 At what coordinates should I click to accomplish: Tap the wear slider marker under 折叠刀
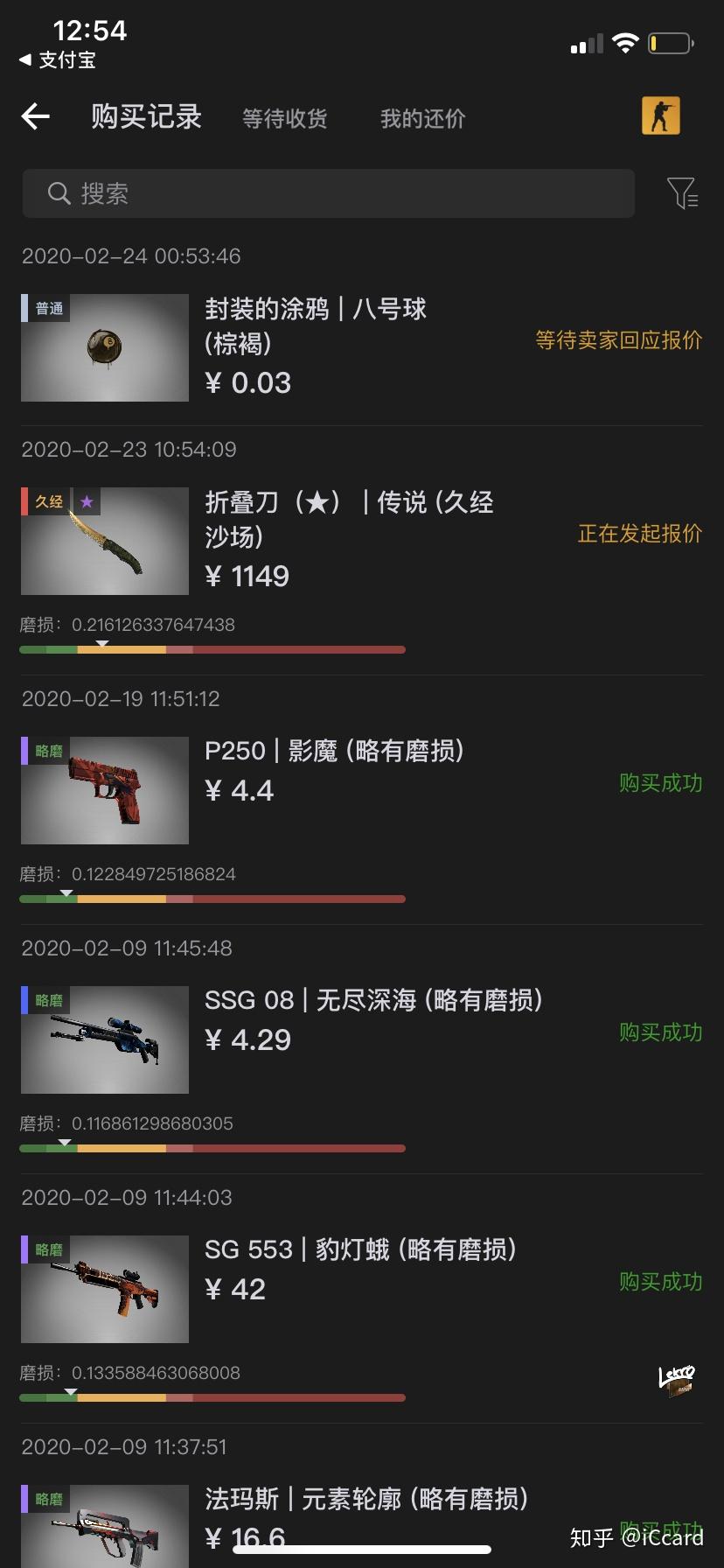102,644
